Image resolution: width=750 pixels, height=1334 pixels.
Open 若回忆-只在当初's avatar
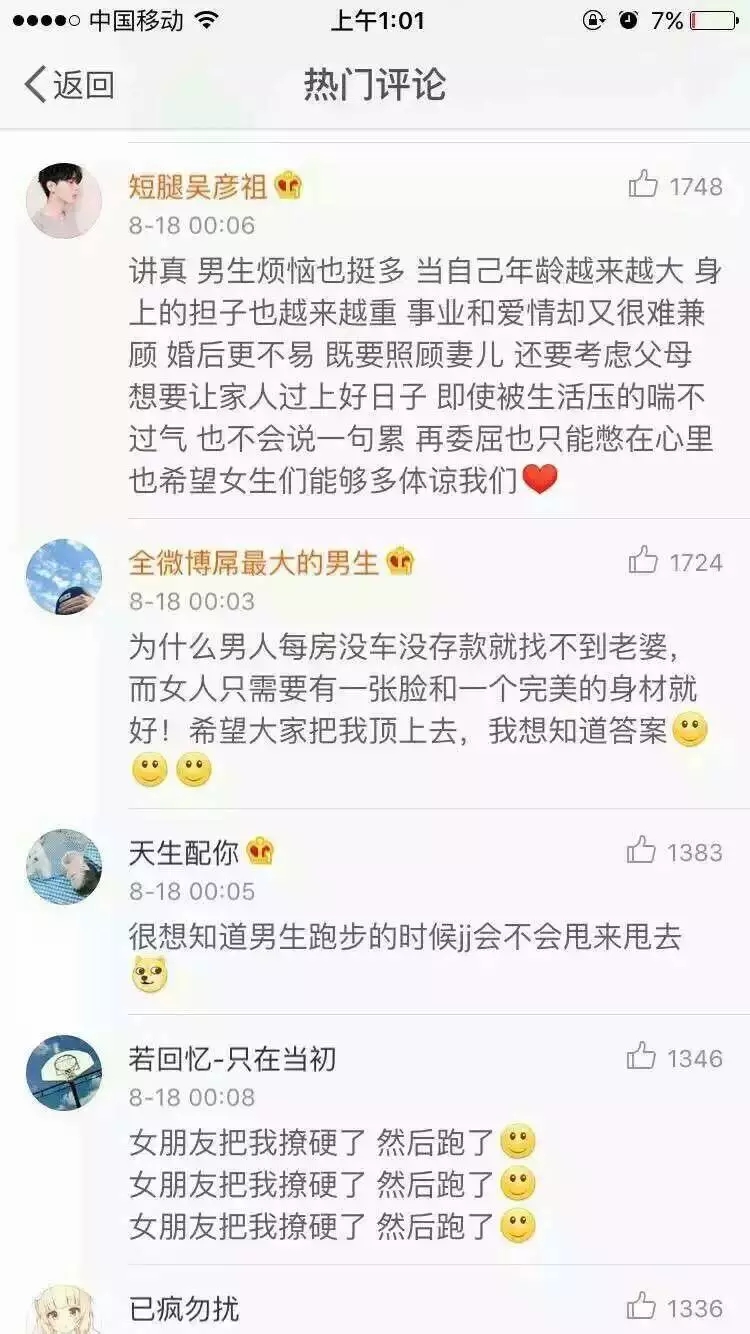click(64, 1072)
